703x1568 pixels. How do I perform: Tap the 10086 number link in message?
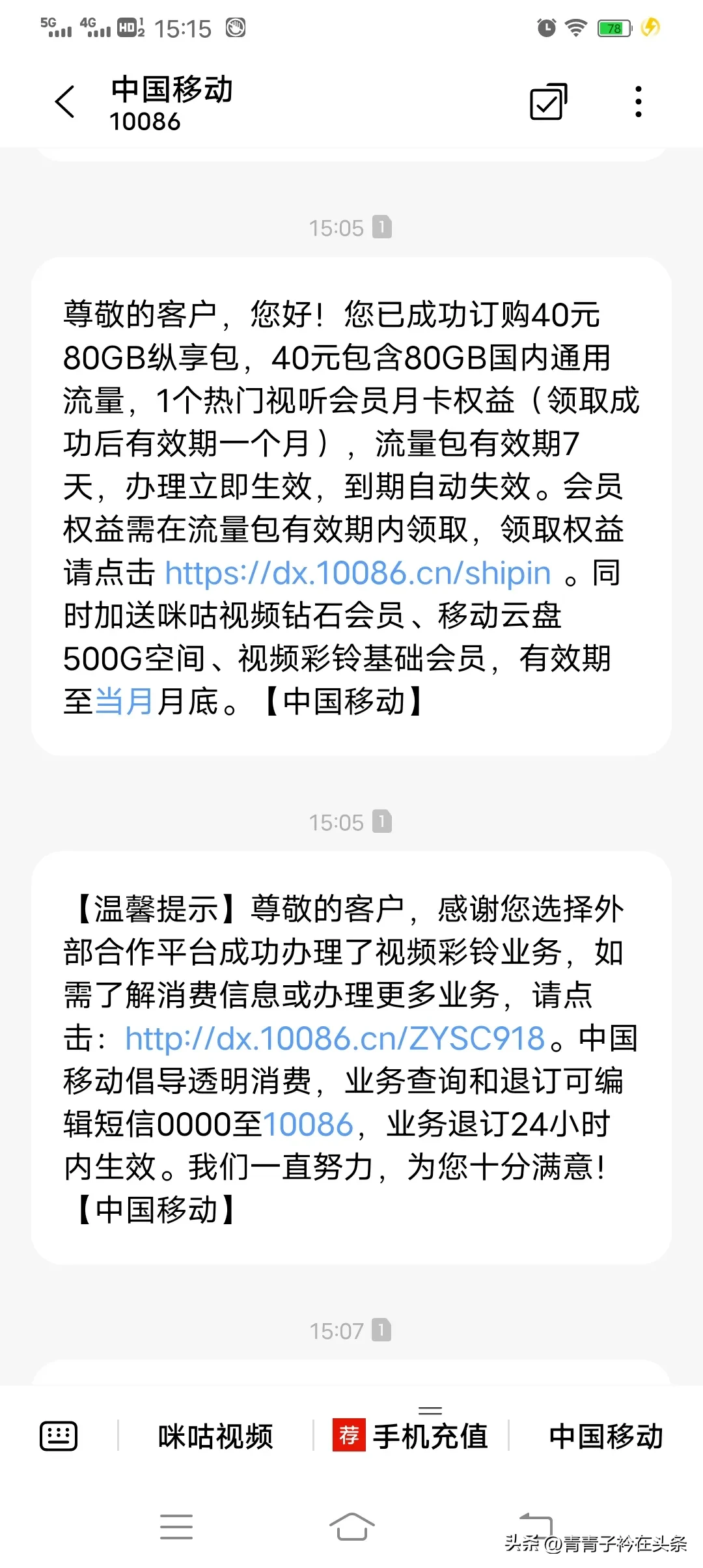tap(308, 1125)
